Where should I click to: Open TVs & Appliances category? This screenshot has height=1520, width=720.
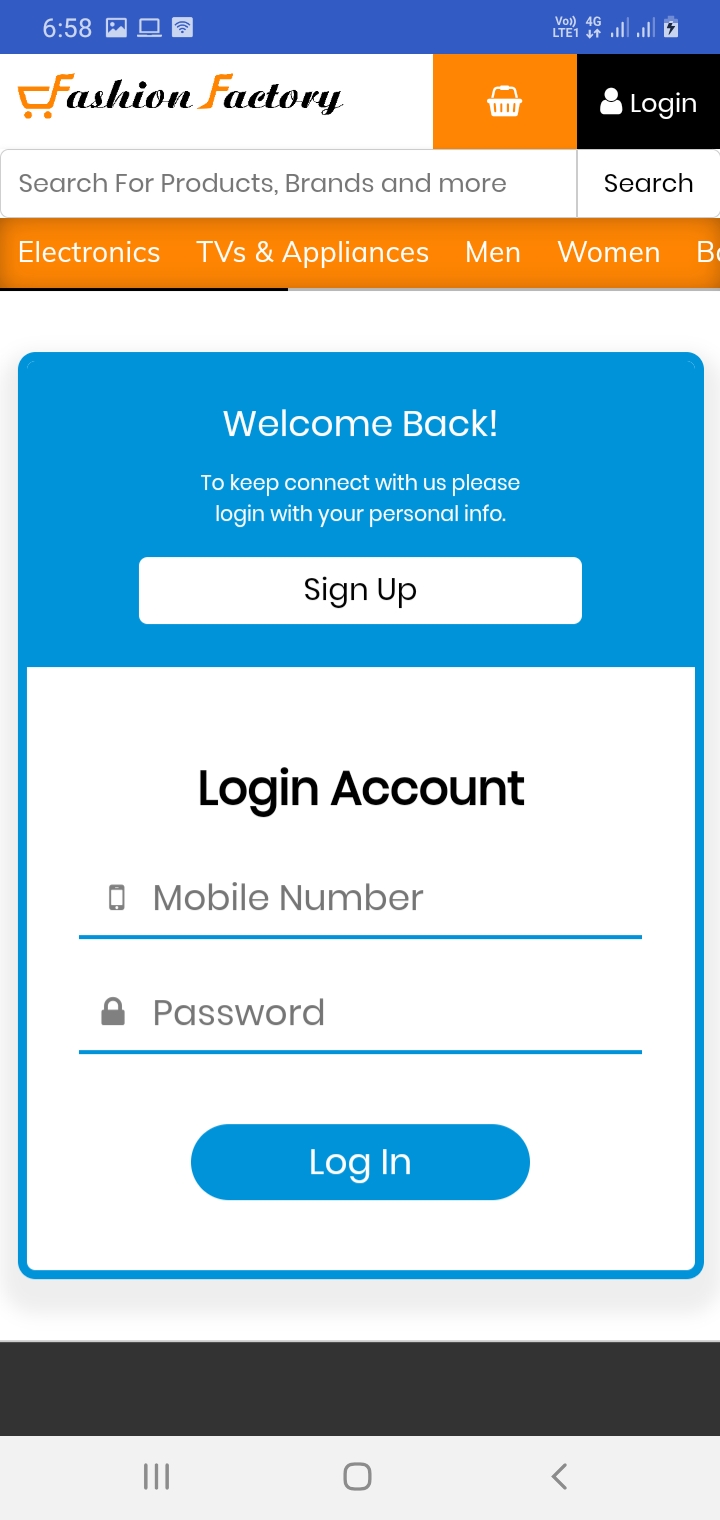(x=313, y=252)
